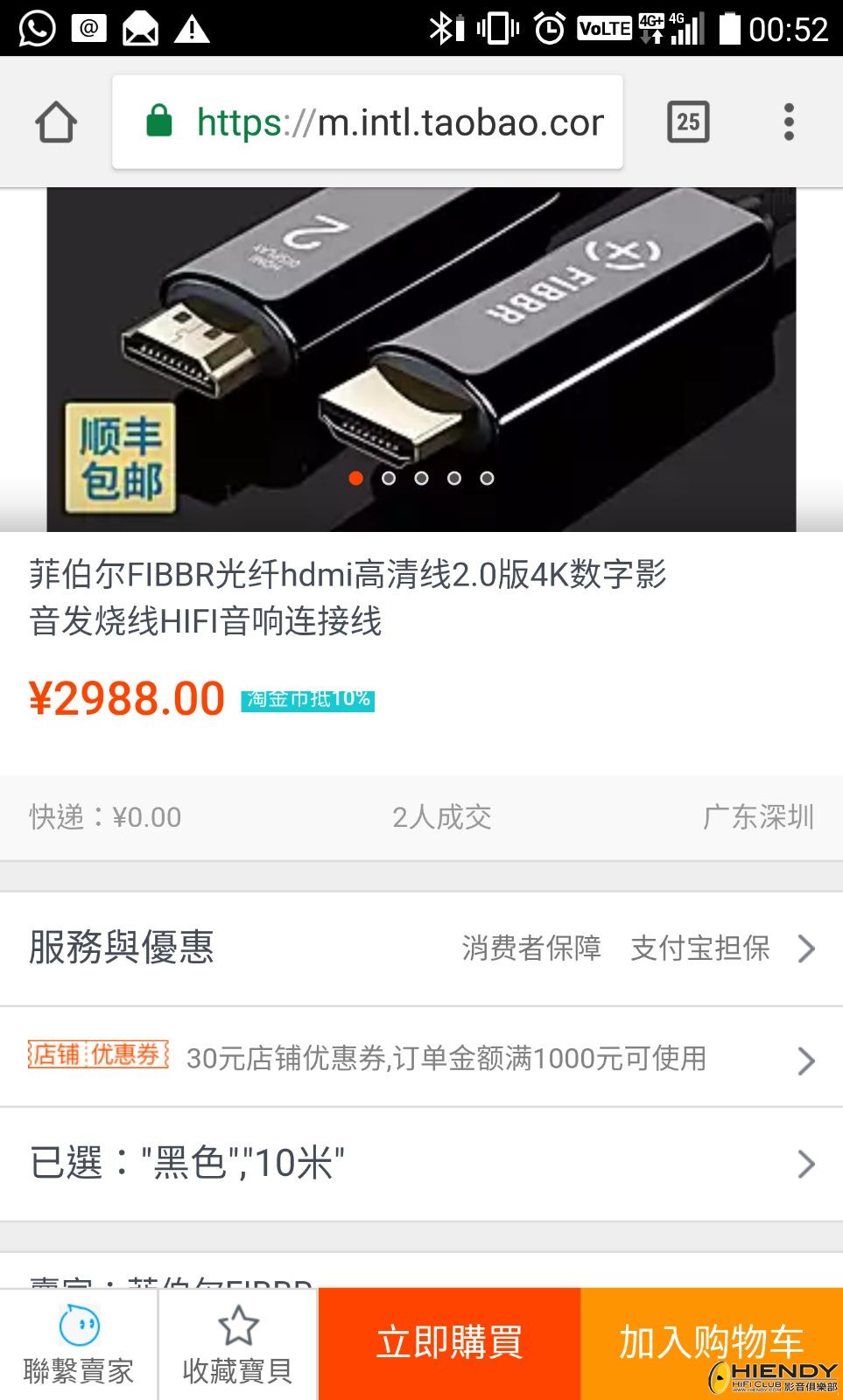
Task: Tap 聯繫賣家 to contact the seller
Action: [x=79, y=1345]
